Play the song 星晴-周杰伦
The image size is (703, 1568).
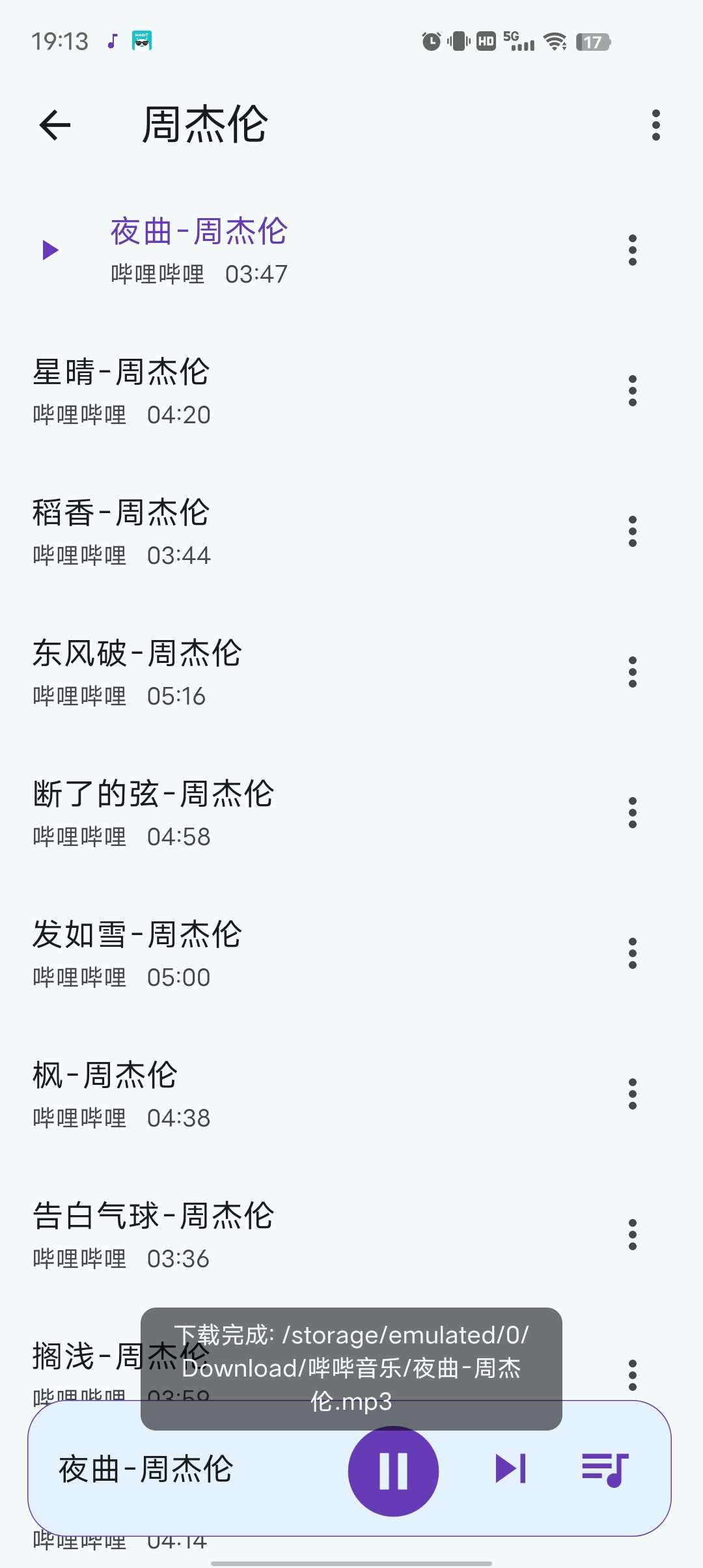pyautogui.click(x=351, y=391)
